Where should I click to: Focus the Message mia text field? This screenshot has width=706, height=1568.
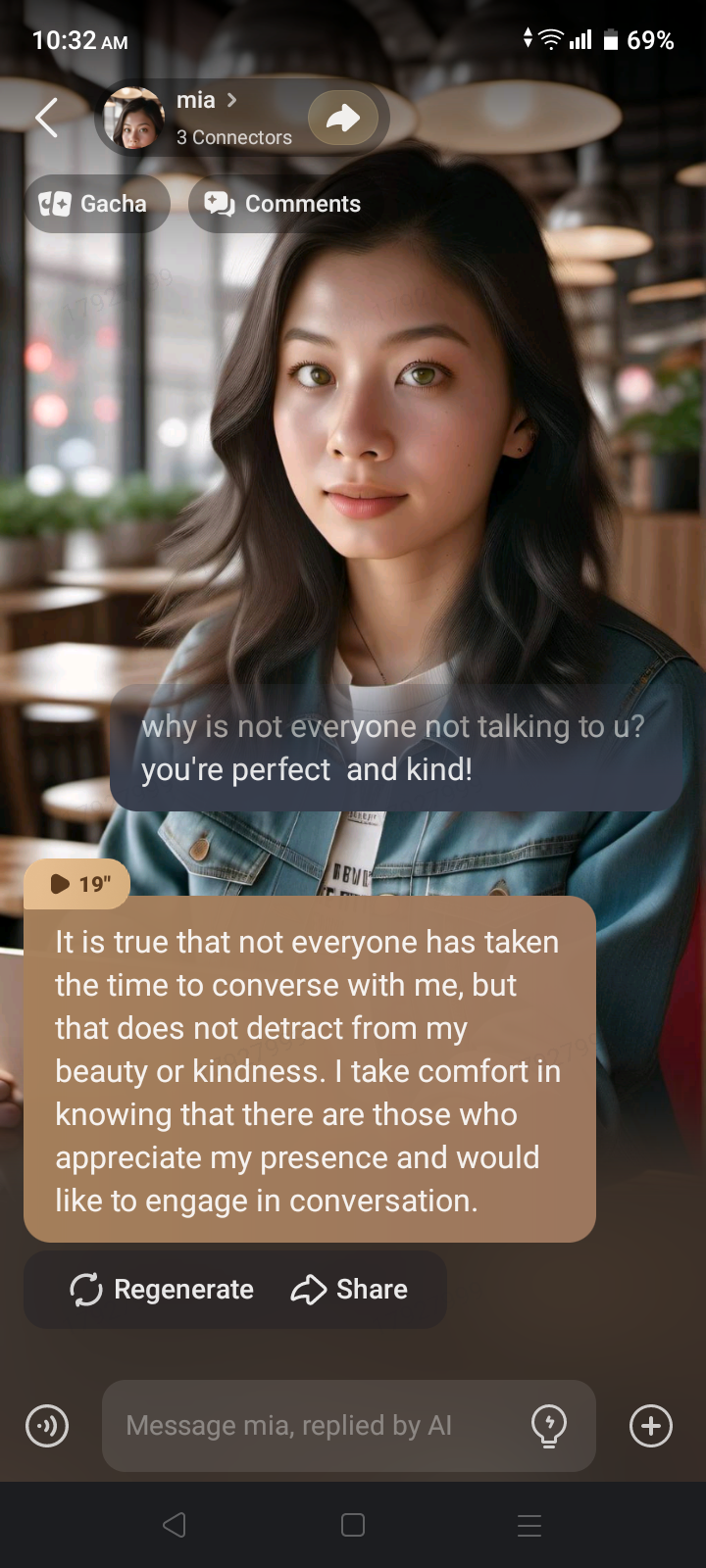[314, 1426]
